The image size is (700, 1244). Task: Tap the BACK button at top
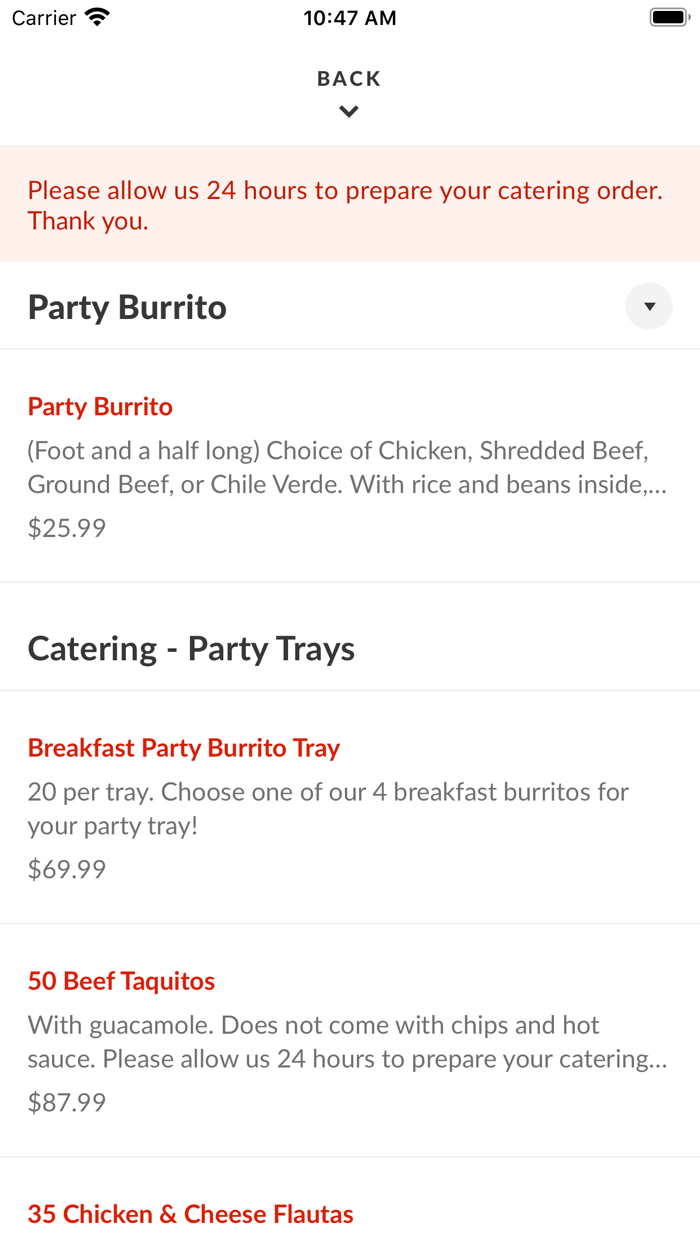[349, 92]
